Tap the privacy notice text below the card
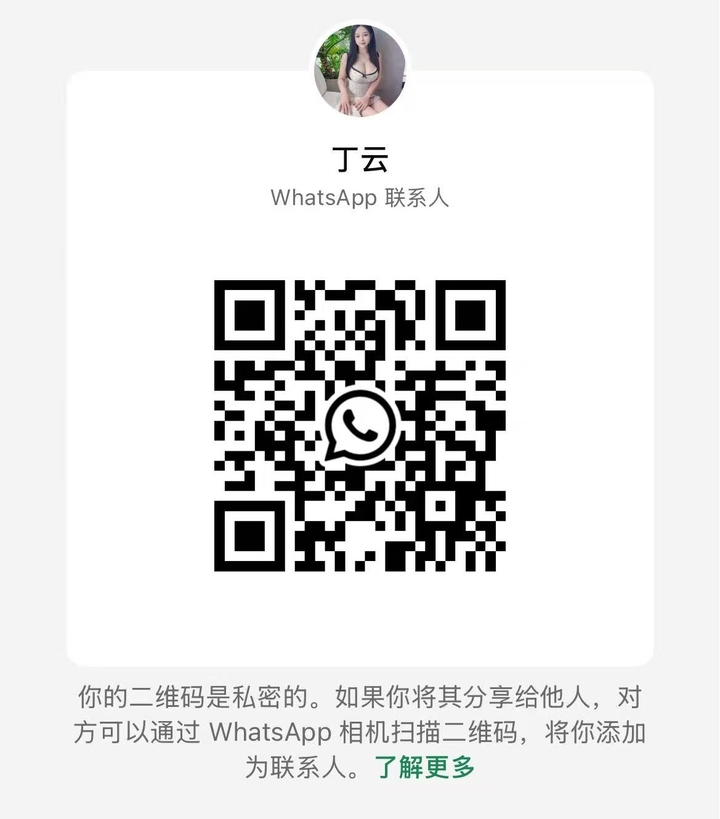Viewport: 720px width, 819px height. [x=360, y=731]
